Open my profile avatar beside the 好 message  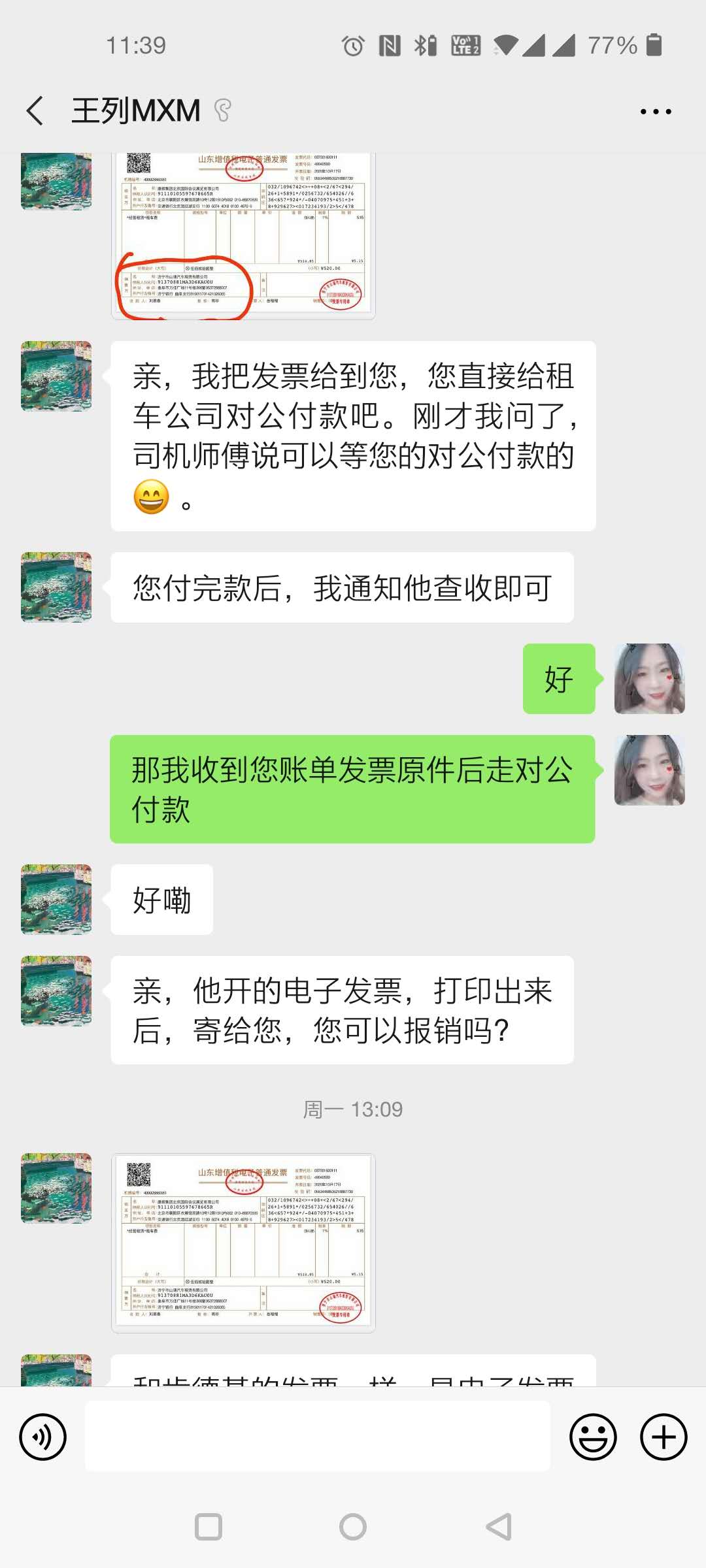649,678
